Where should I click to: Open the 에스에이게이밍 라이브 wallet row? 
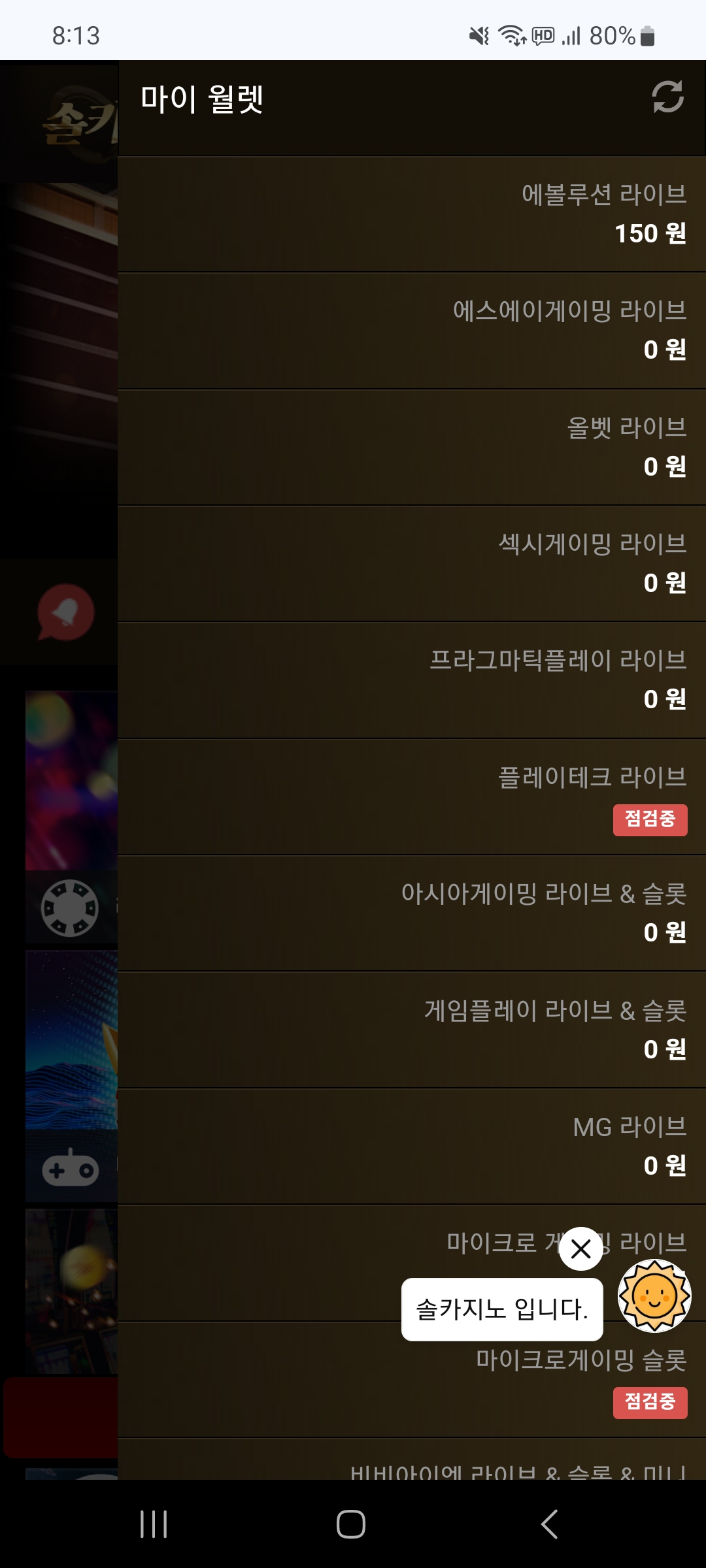(412, 331)
